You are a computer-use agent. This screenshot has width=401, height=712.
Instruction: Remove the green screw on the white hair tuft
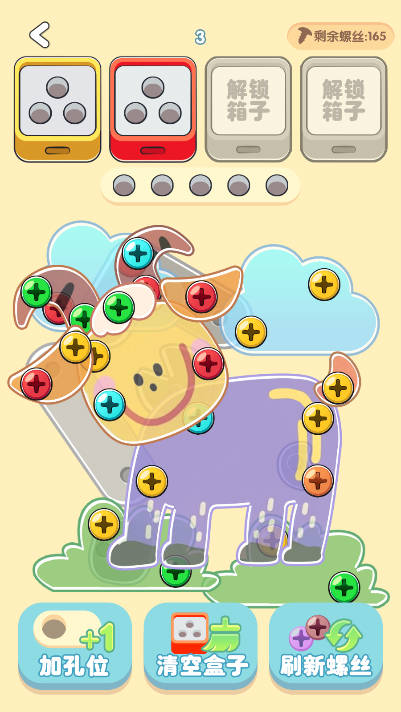[x=119, y=307]
